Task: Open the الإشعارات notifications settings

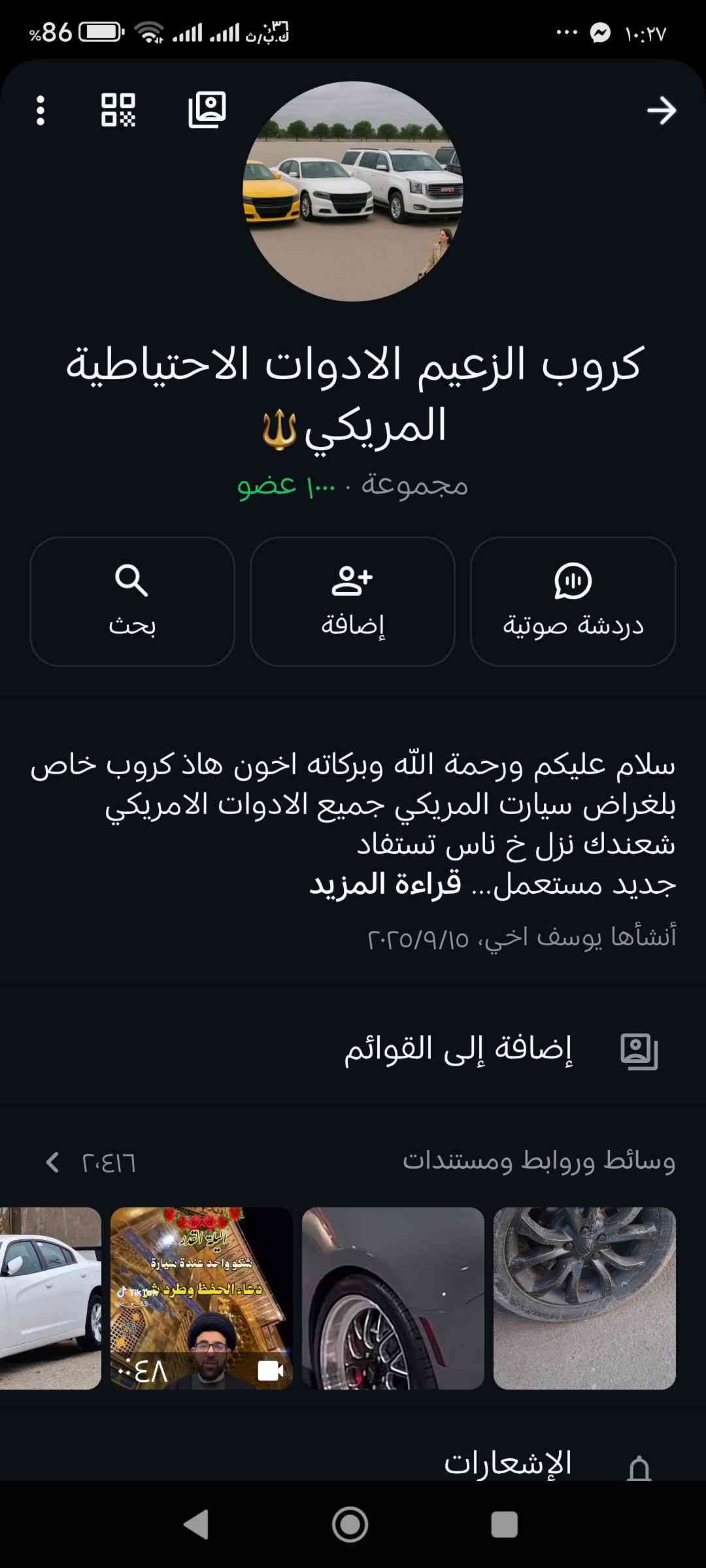Action: tap(507, 1462)
